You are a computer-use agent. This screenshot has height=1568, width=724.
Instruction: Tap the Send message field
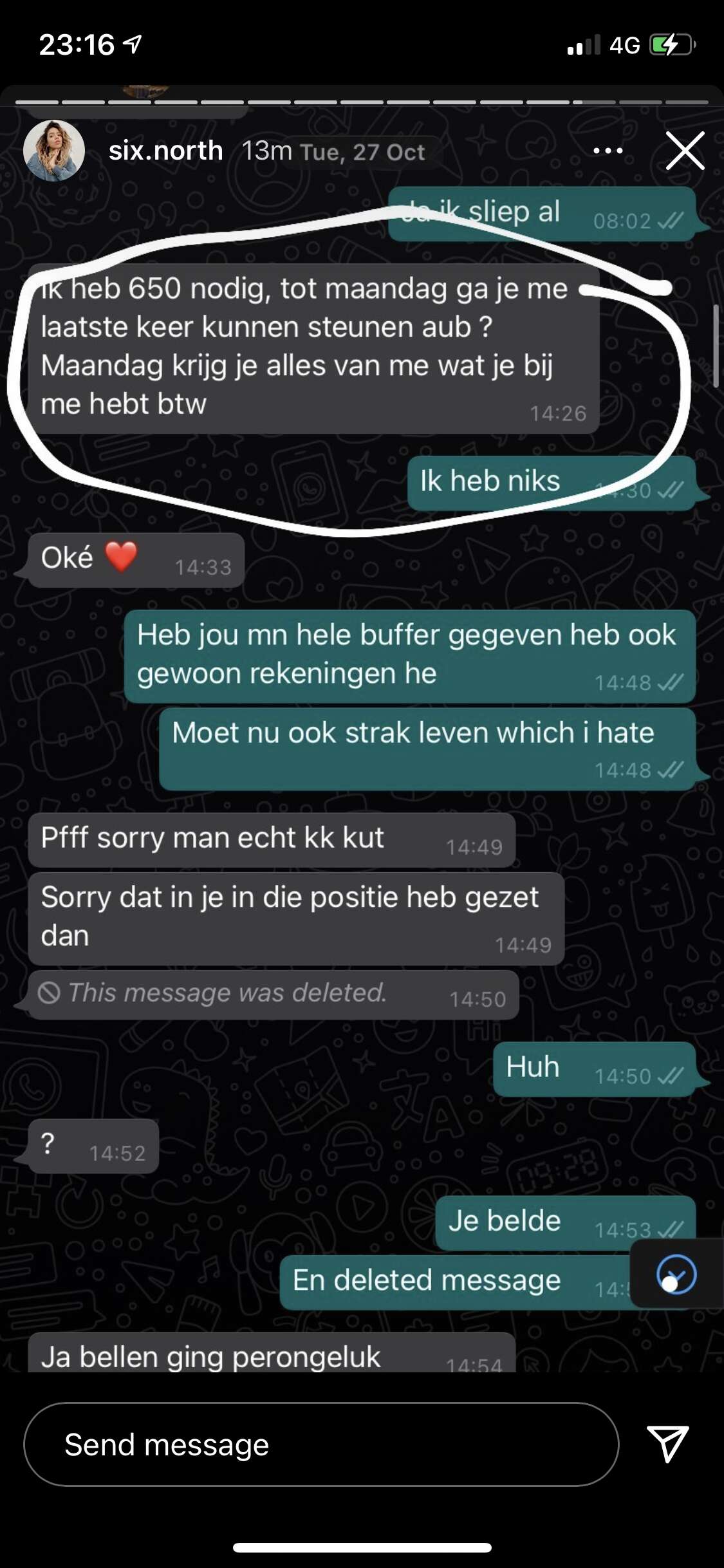(321, 1444)
